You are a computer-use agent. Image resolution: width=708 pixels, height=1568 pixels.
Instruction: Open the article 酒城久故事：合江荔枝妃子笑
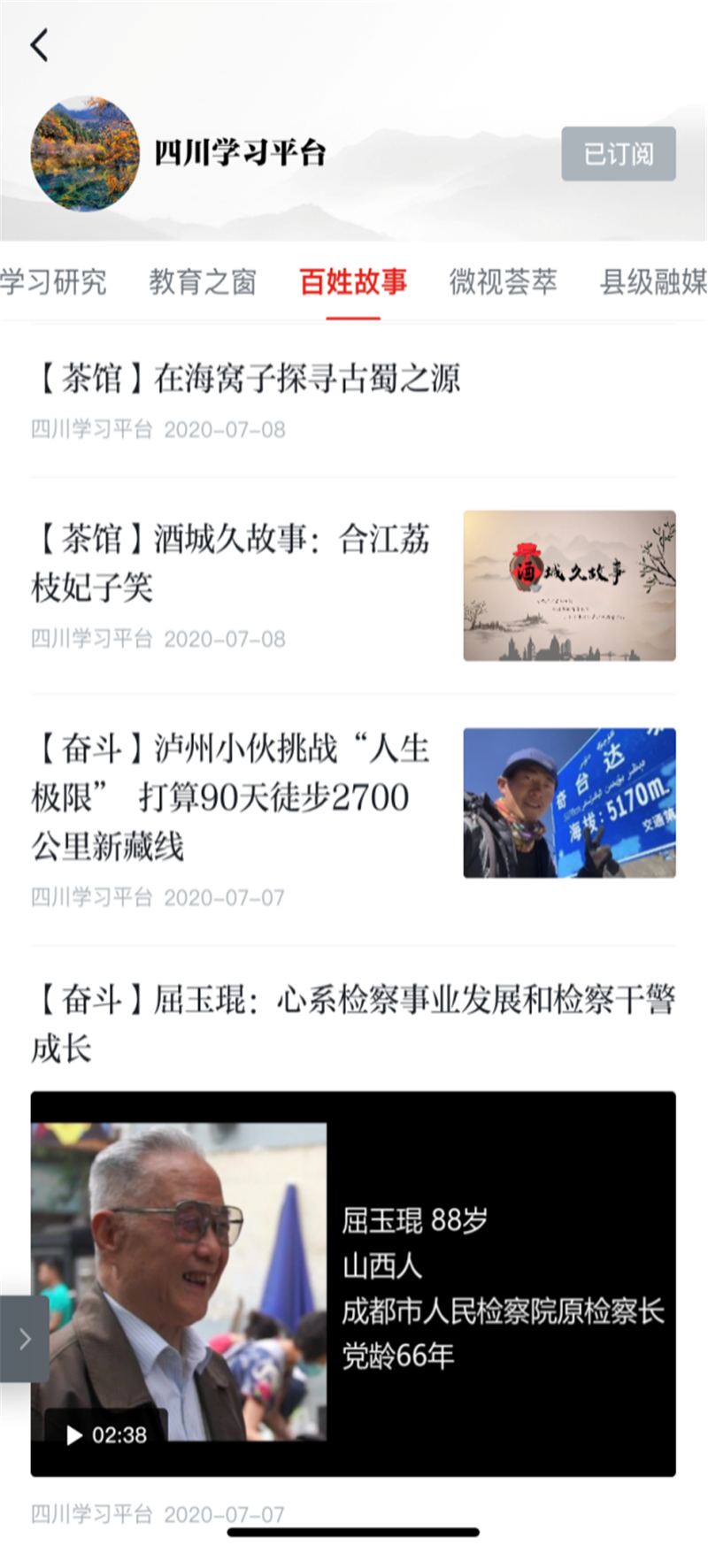point(230,562)
